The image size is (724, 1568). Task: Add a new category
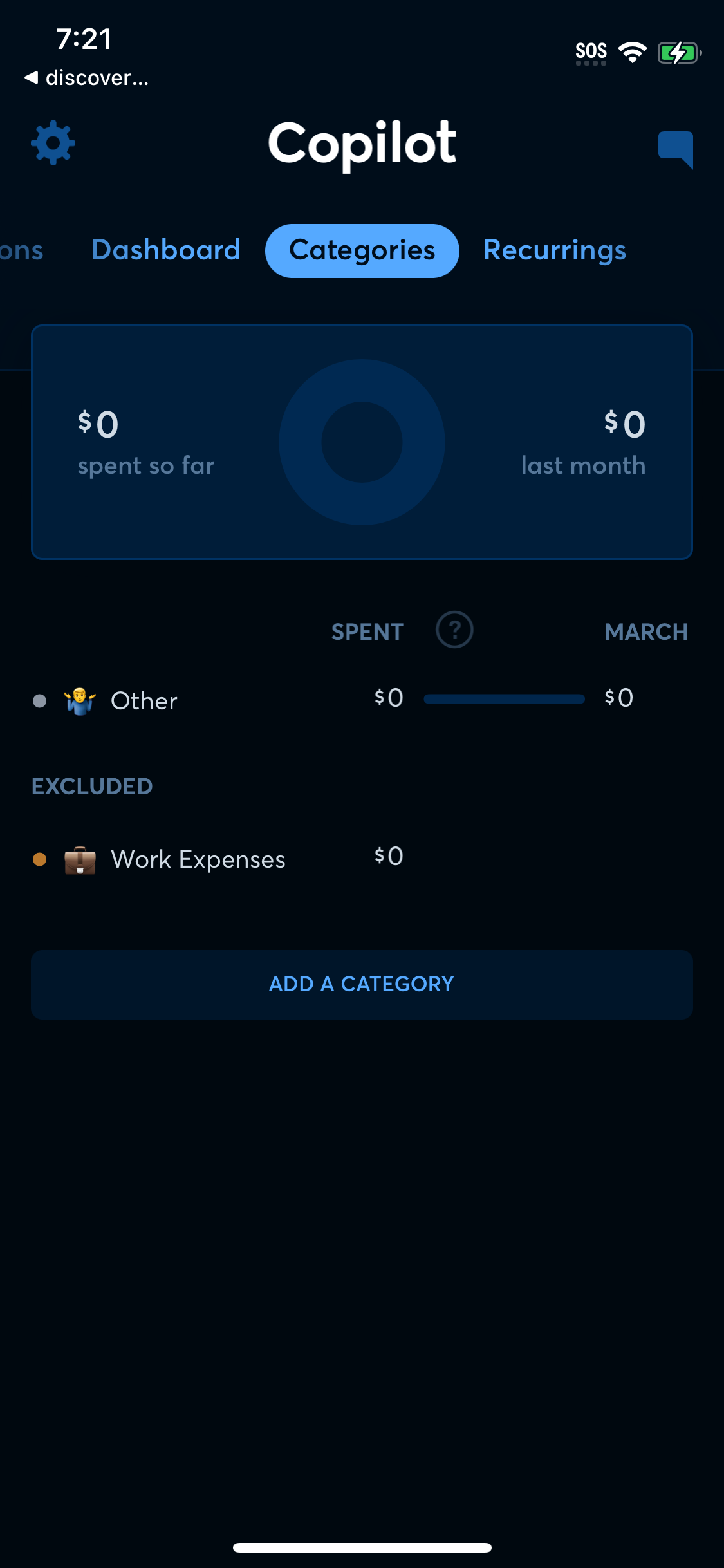362,984
